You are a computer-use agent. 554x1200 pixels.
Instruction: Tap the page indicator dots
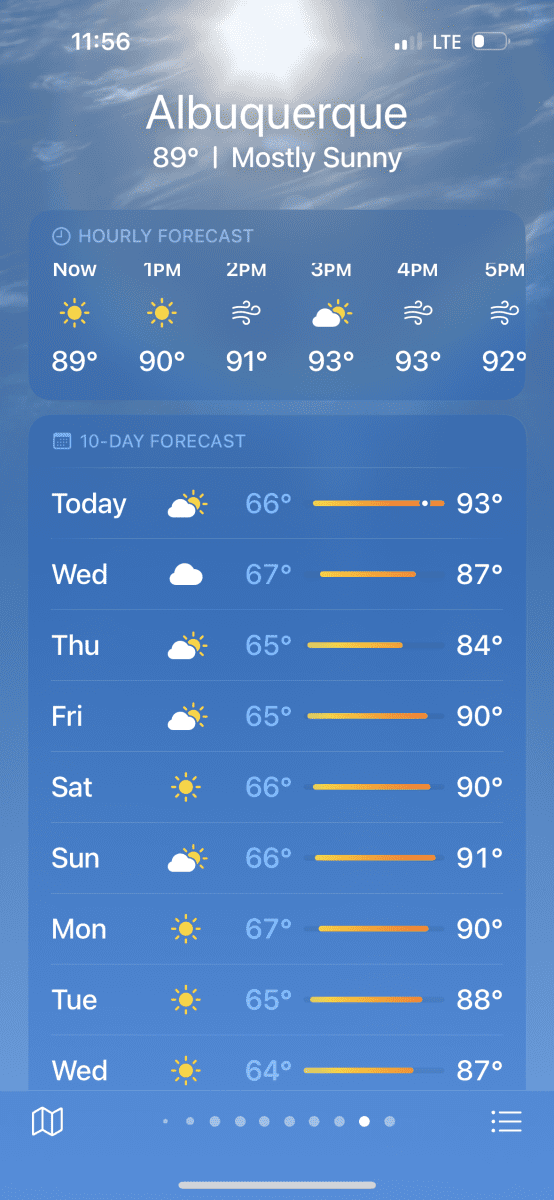[277, 1121]
